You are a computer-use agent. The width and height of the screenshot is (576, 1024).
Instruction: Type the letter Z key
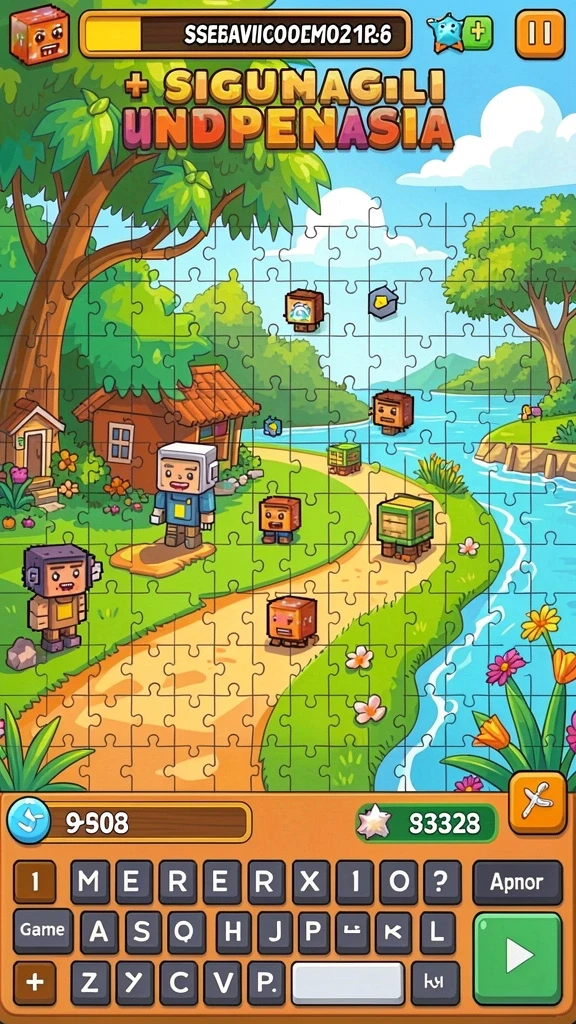coord(90,983)
